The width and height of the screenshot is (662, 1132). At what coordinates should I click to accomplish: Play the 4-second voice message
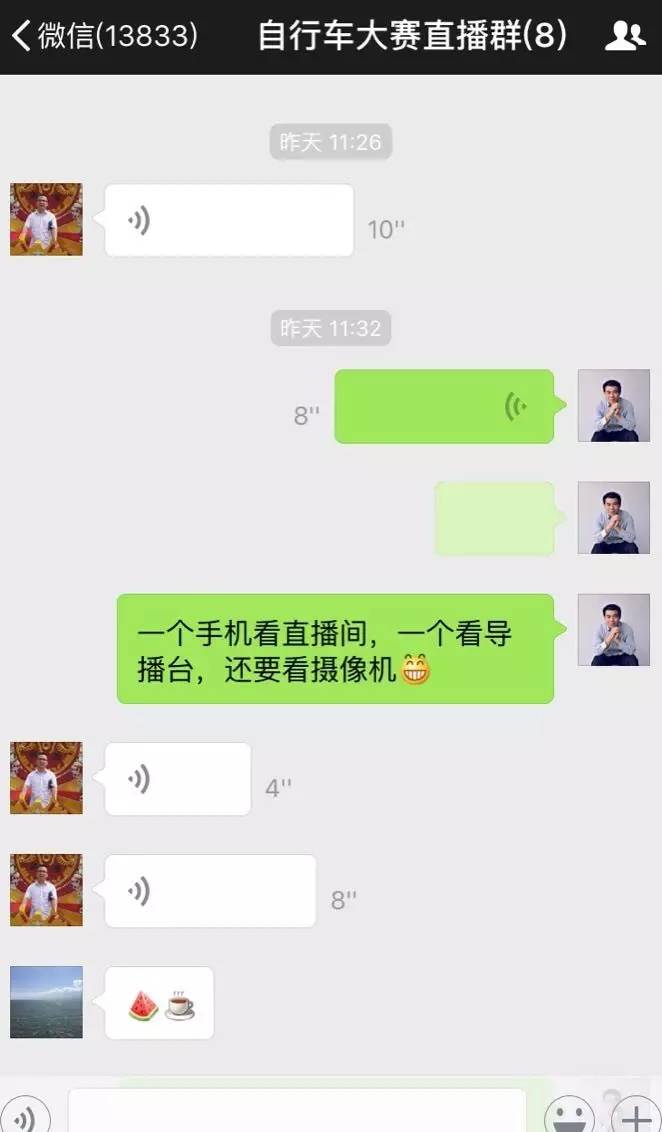pyautogui.click(x=178, y=779)
